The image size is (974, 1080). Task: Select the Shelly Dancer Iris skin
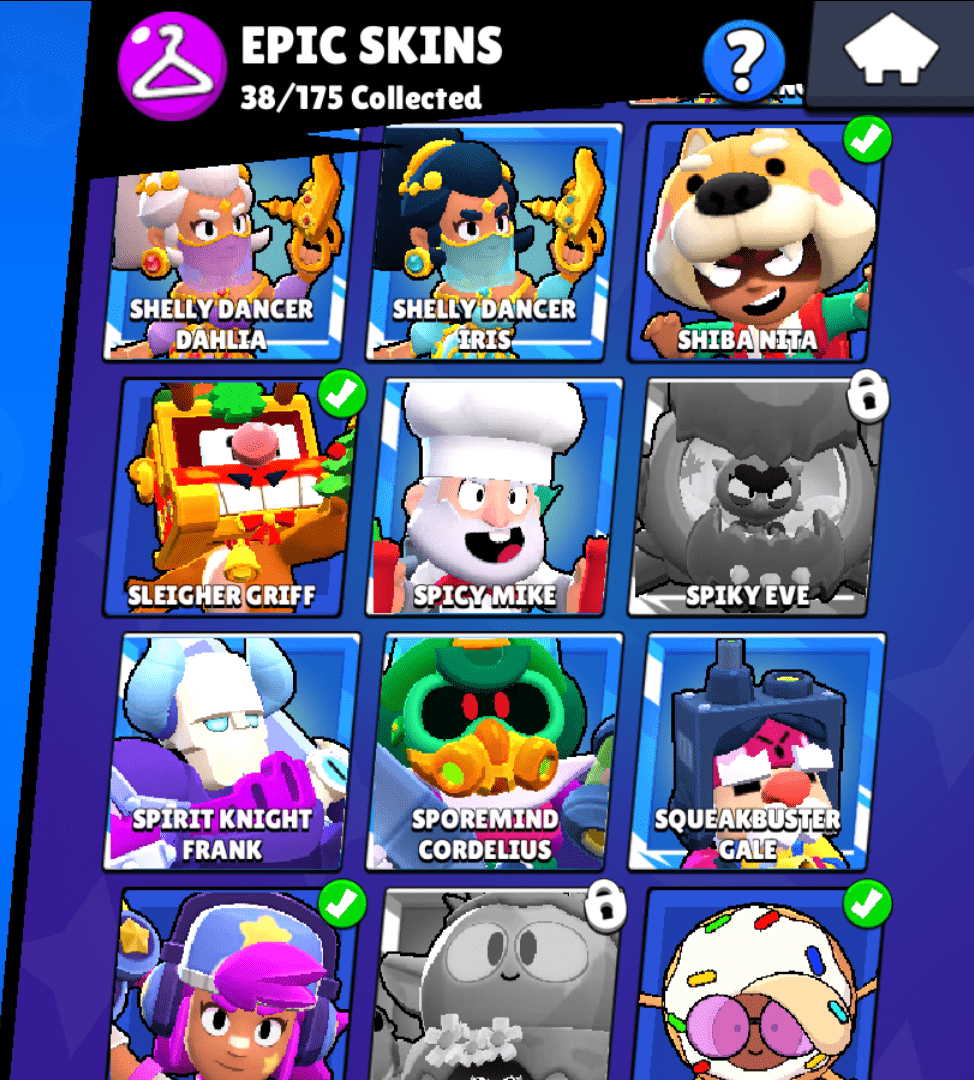click(x=488, y=250)
